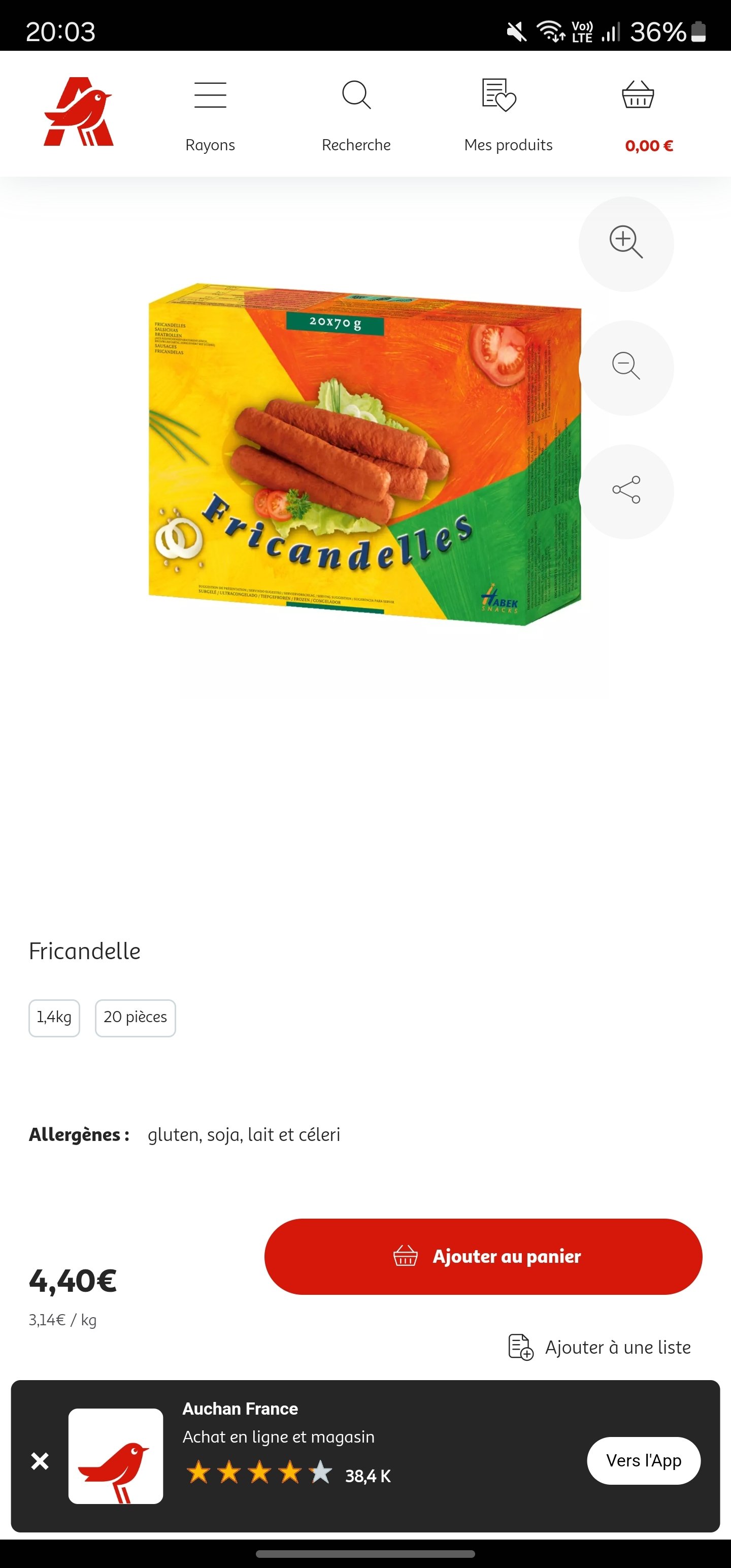Select Ajouter à une liste

tap(600, 1347)
